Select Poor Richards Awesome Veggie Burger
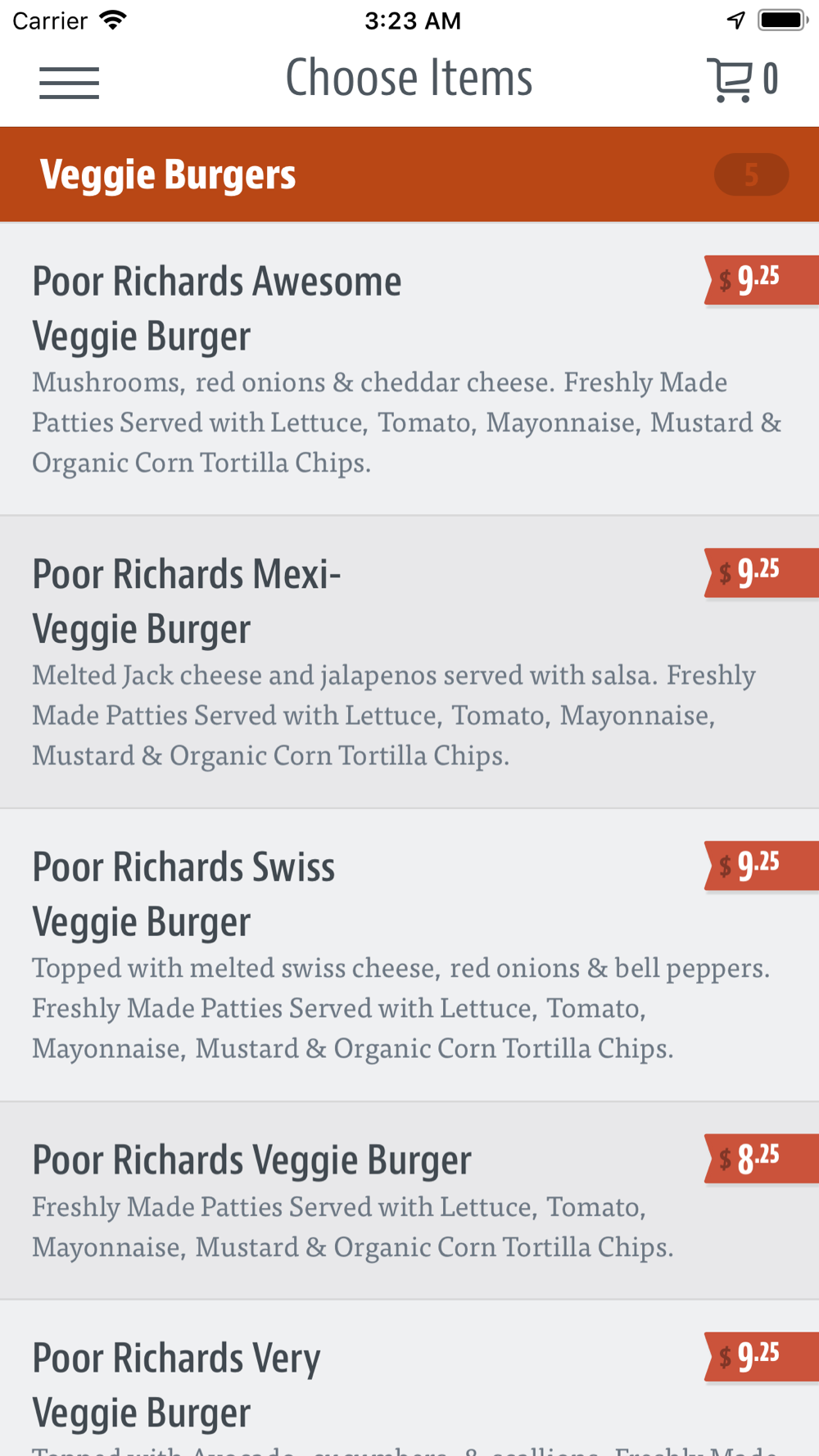Image resolution: width=819 pixels, height=1456 pixels. 409,369
